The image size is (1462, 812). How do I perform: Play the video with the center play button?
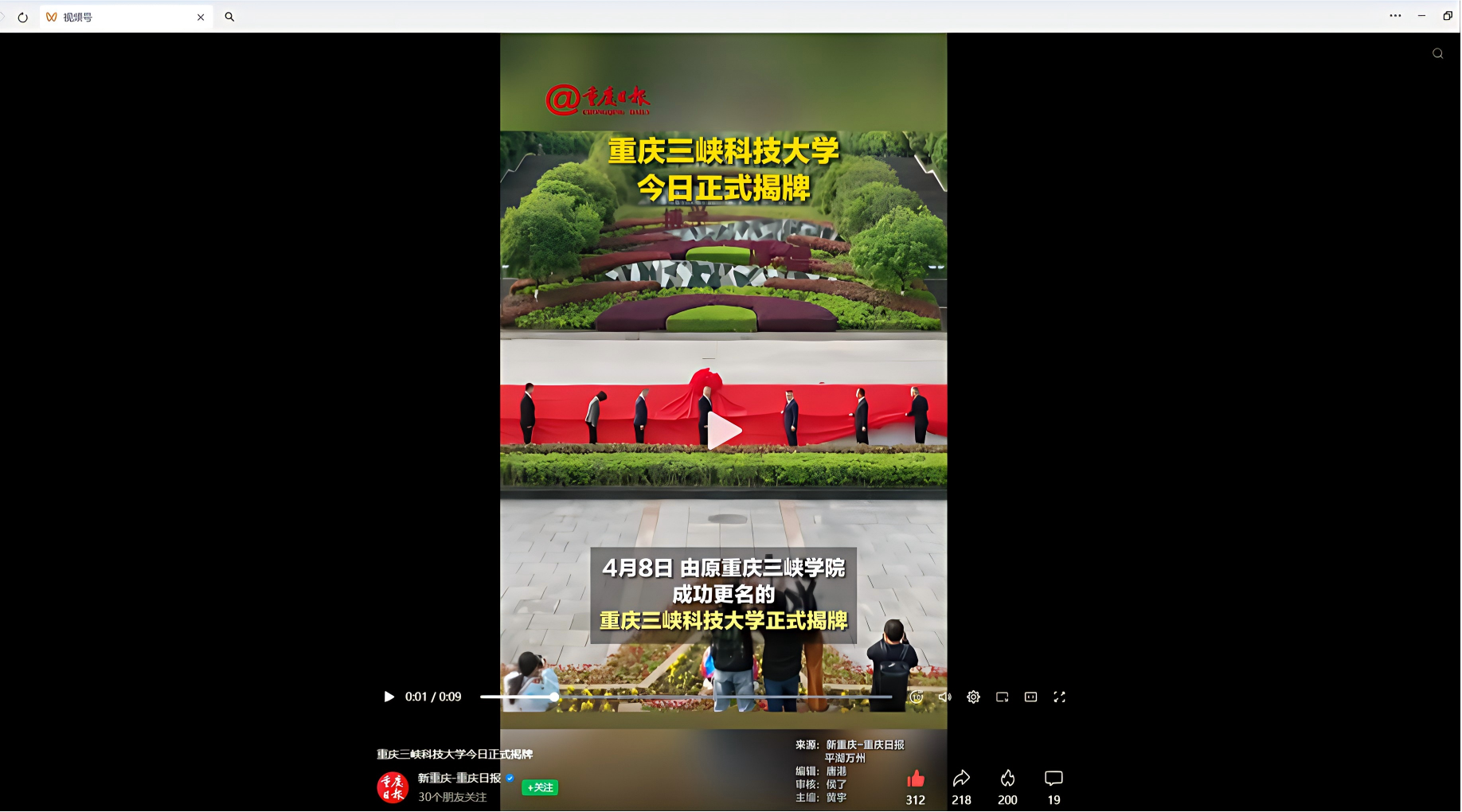(723, 431)
